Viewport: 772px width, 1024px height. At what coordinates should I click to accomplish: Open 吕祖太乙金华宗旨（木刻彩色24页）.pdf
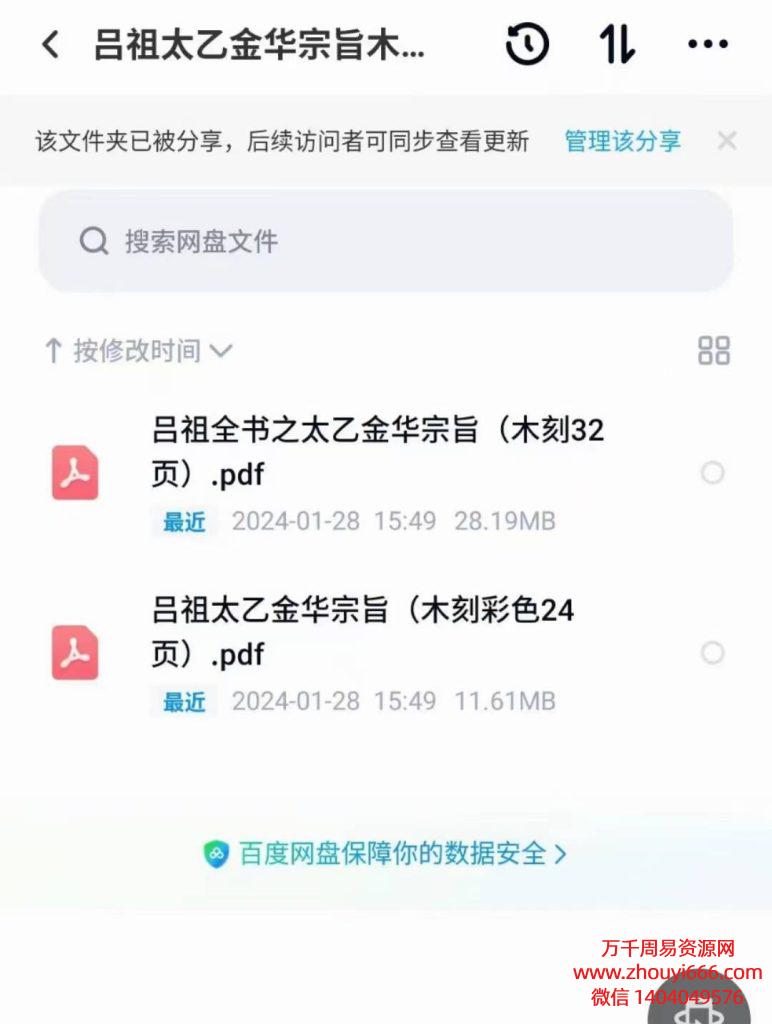(x=363, y=631)
